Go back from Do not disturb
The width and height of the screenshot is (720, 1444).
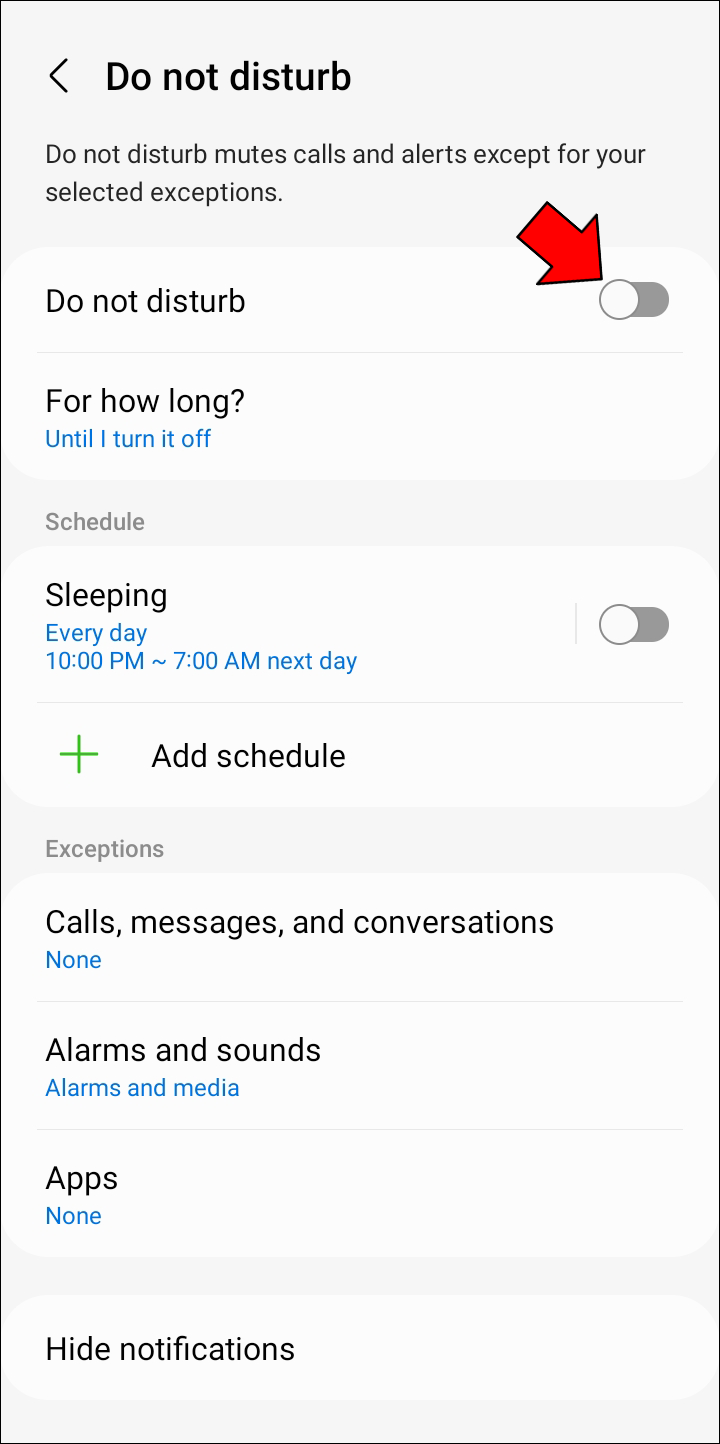(x=60, y=77)
